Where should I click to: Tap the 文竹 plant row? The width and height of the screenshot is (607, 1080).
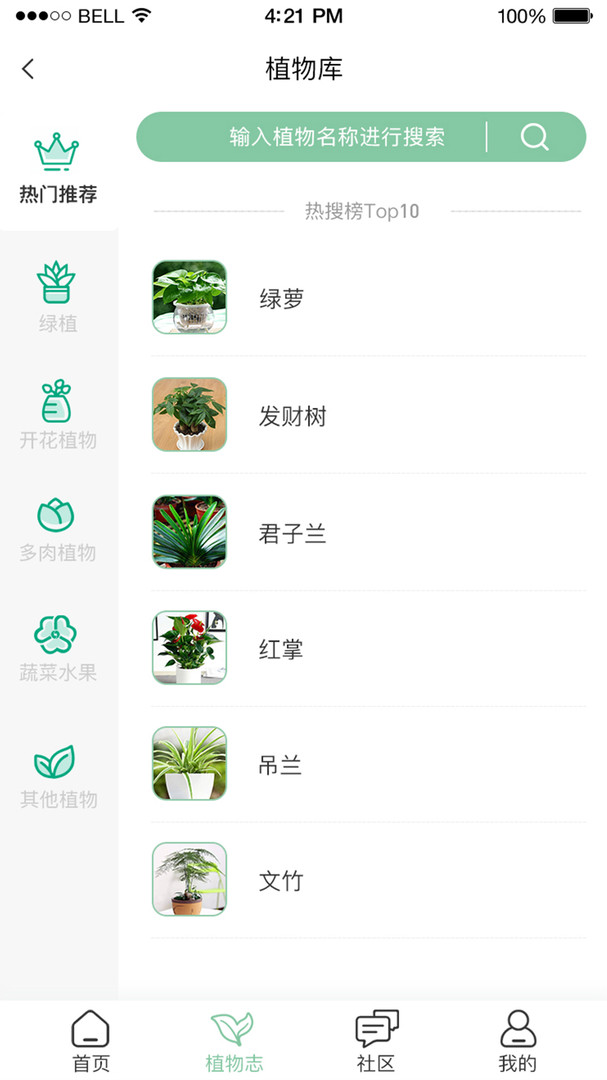[x=369, y=880]
